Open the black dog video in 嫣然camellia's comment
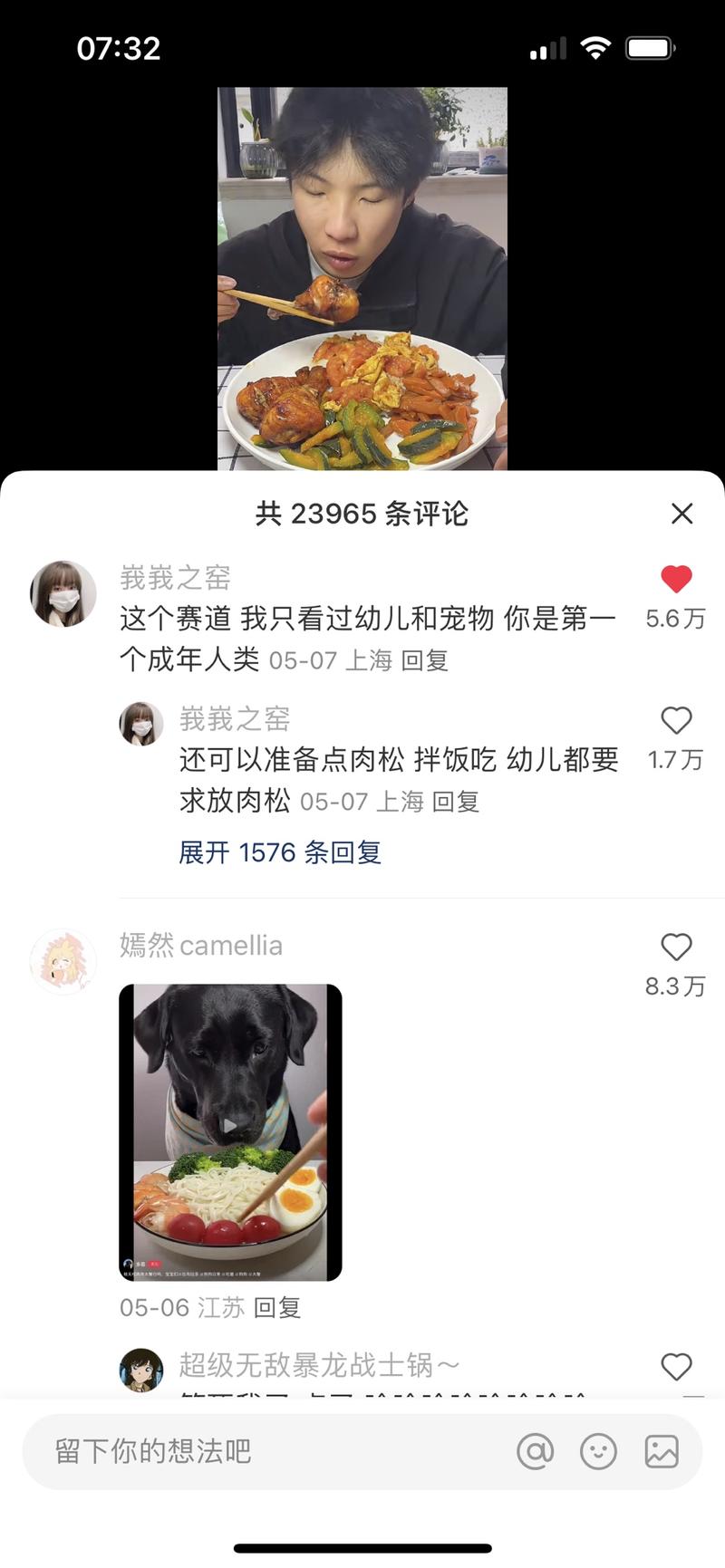This screenshot has height=1568, width=725. pos(230,1132)
